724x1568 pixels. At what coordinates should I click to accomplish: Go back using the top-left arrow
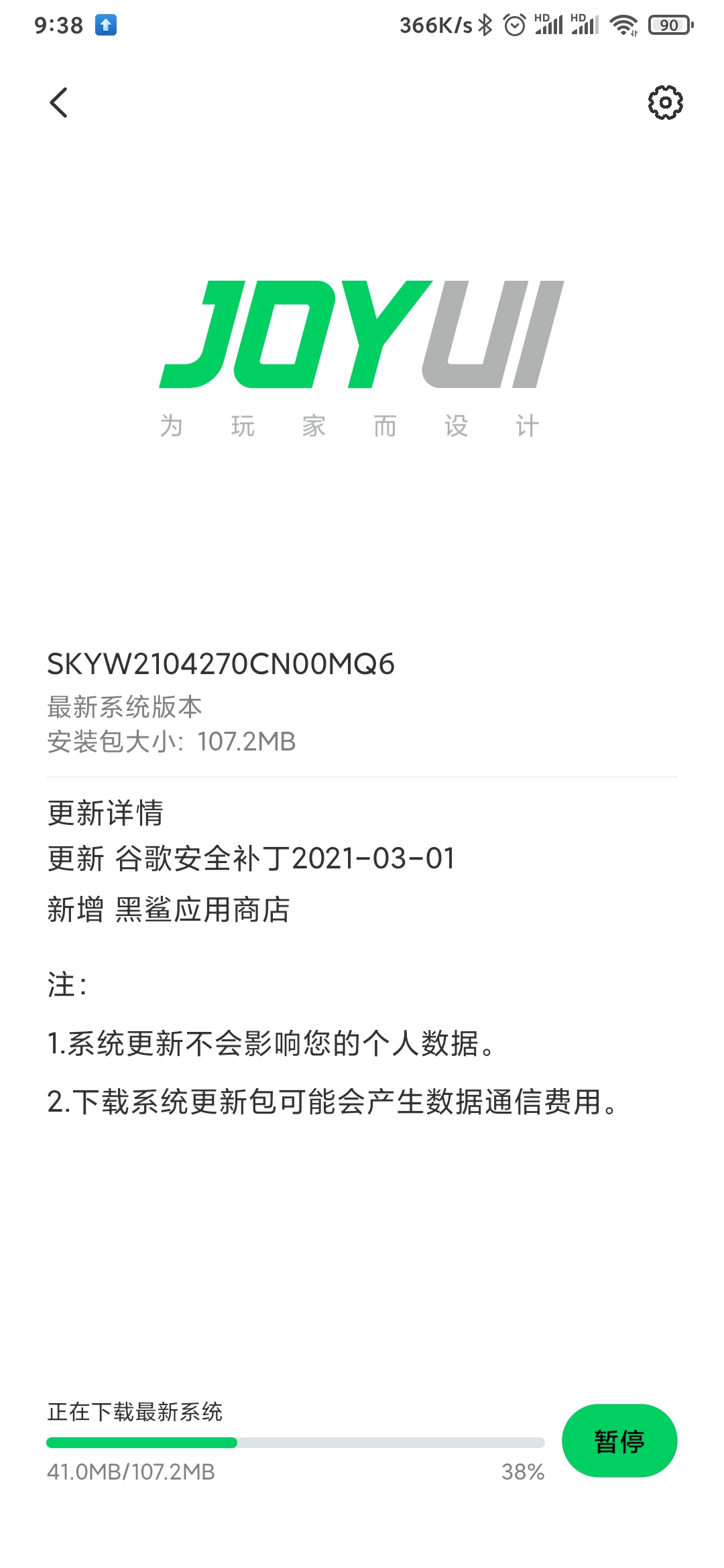[59, 103]
